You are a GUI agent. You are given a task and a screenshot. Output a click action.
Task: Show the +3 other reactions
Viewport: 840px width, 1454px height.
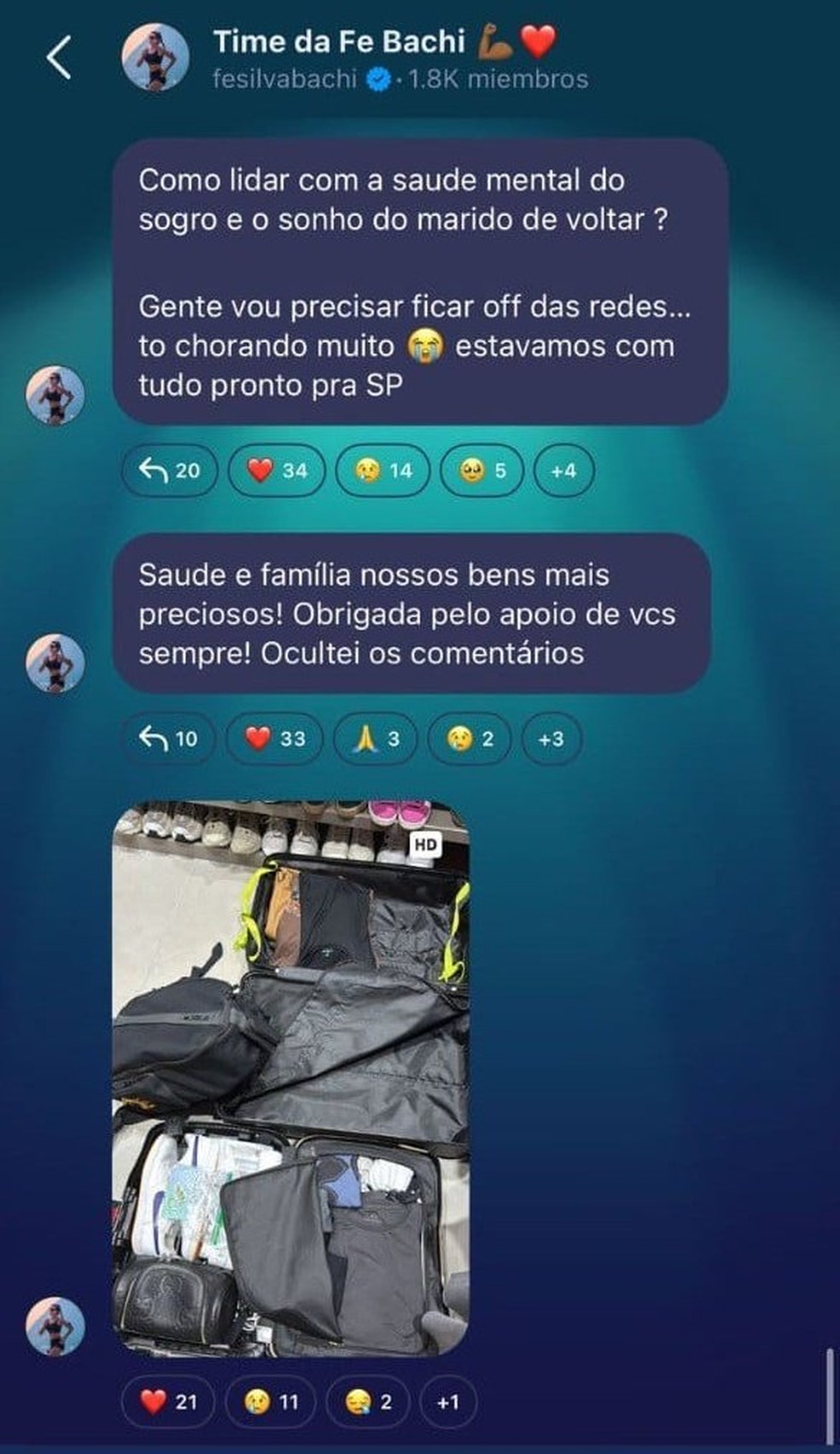pos(551,738)
